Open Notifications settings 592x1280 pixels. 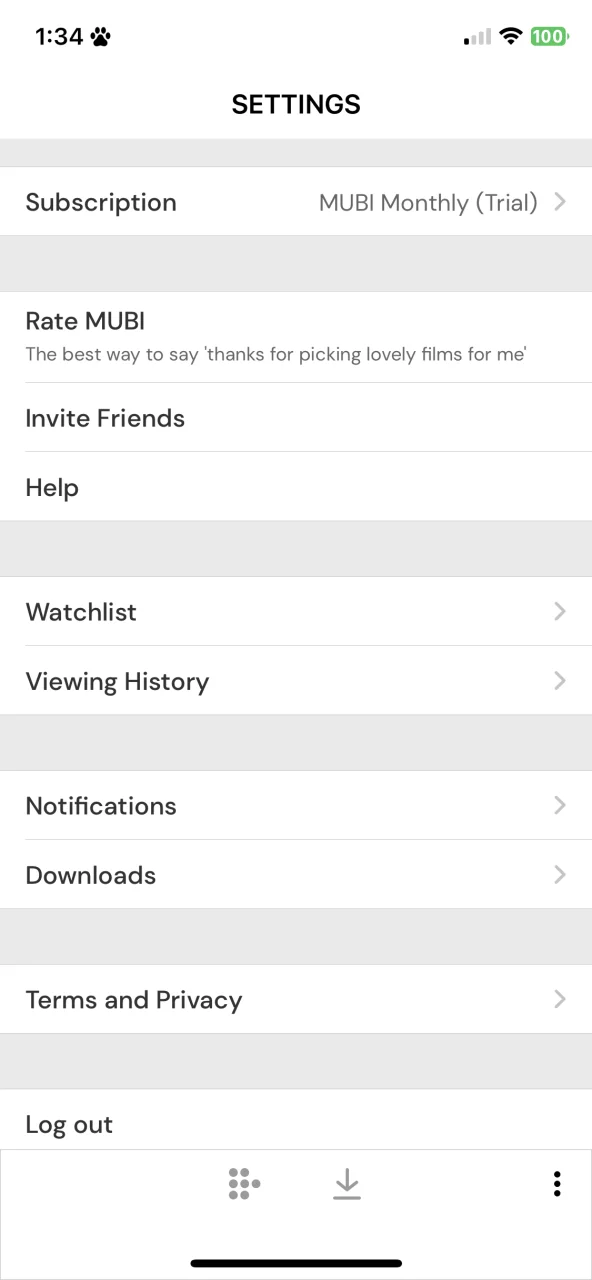point(296,806)
